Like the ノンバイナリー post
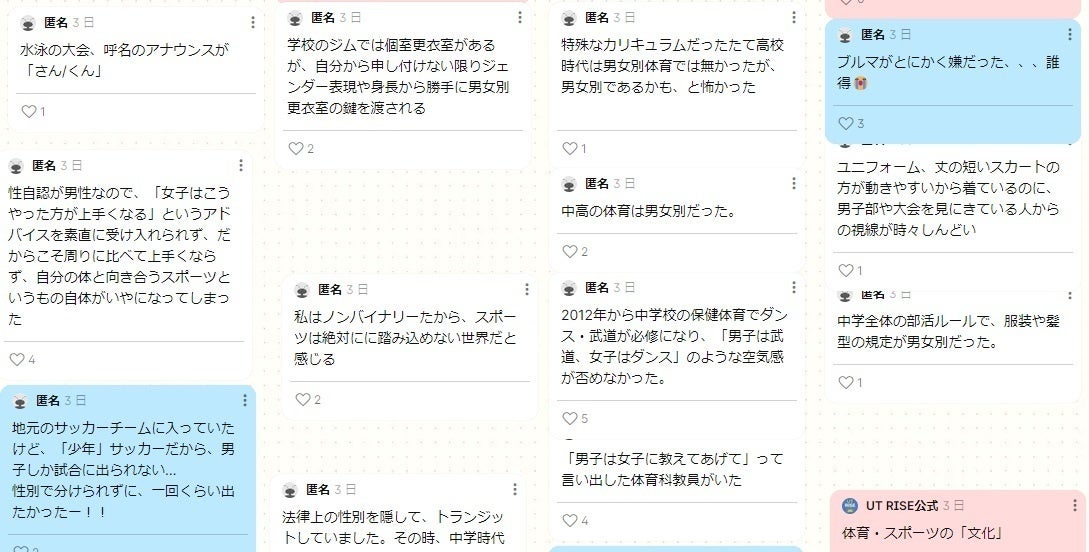1089x552 pixels. [x=303, y=399]
